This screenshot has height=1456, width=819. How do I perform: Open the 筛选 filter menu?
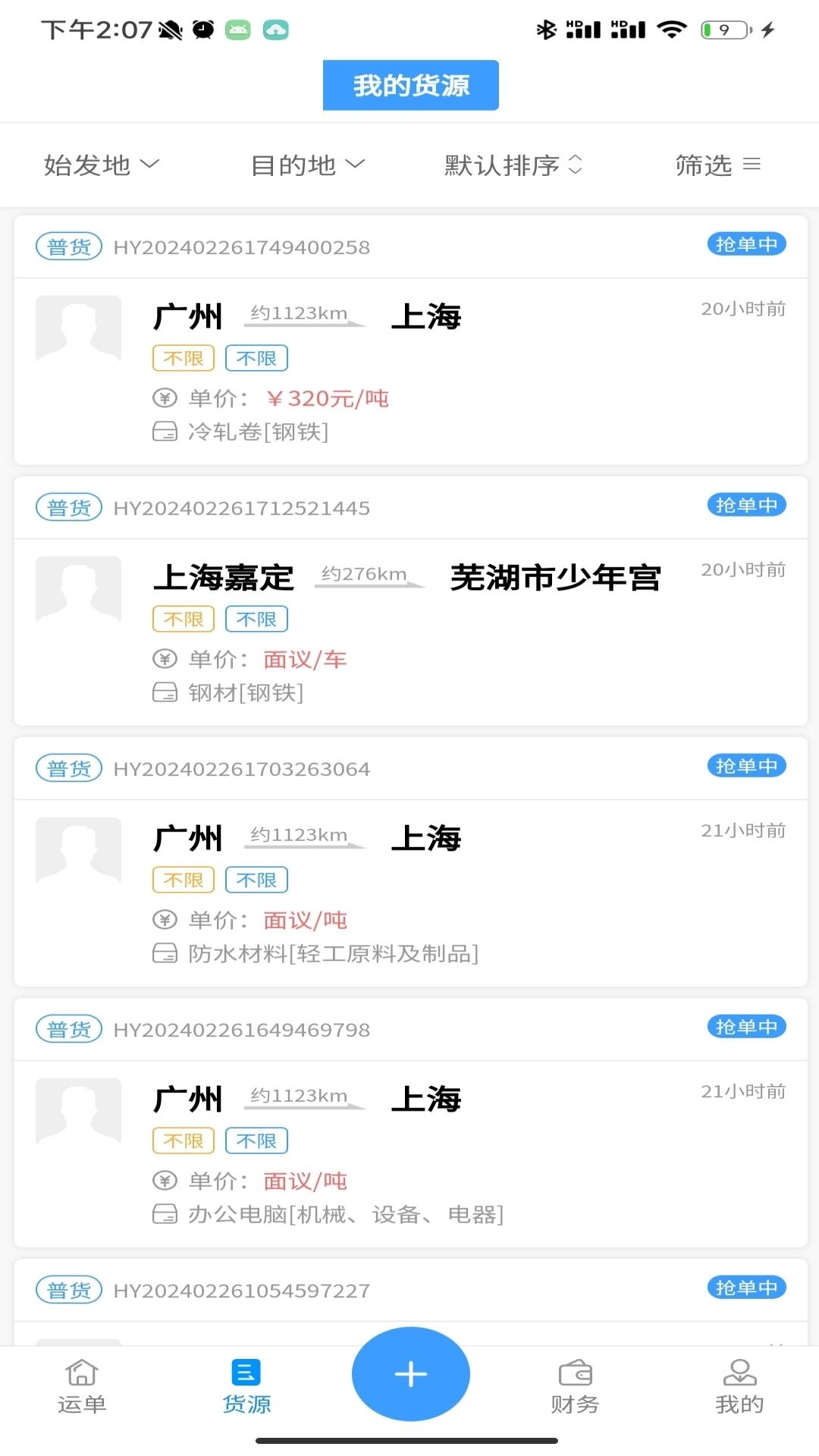click(717, 165)
